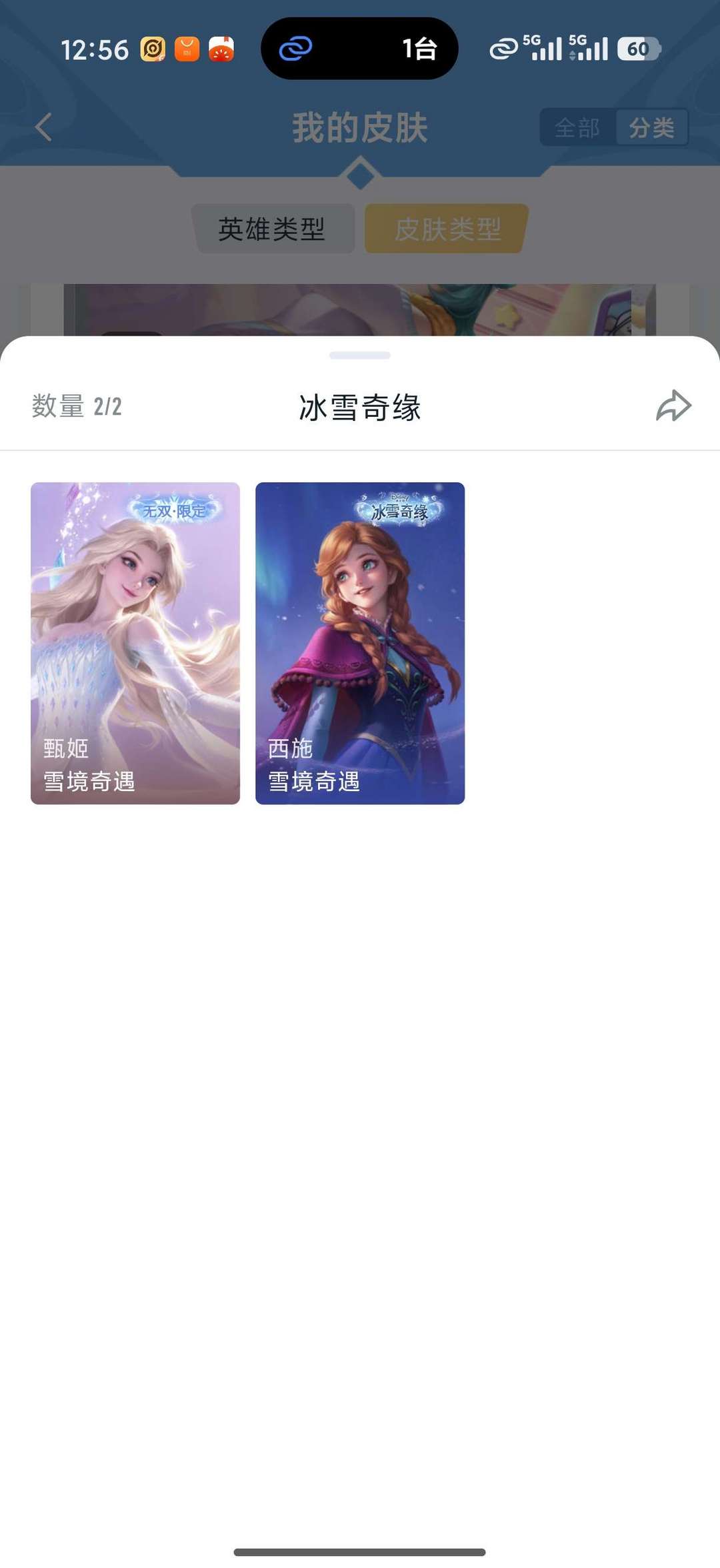Open the orange shopping app icon in status bar
Viewport: 720px width, 1568px height.
[185, 48]
